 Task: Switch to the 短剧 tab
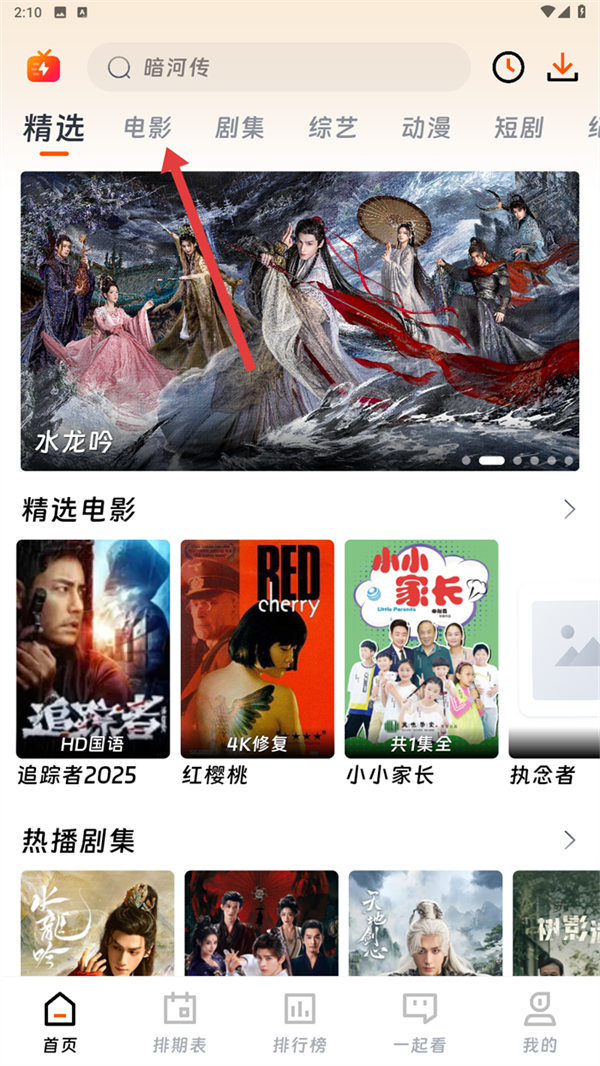point(518,128)
